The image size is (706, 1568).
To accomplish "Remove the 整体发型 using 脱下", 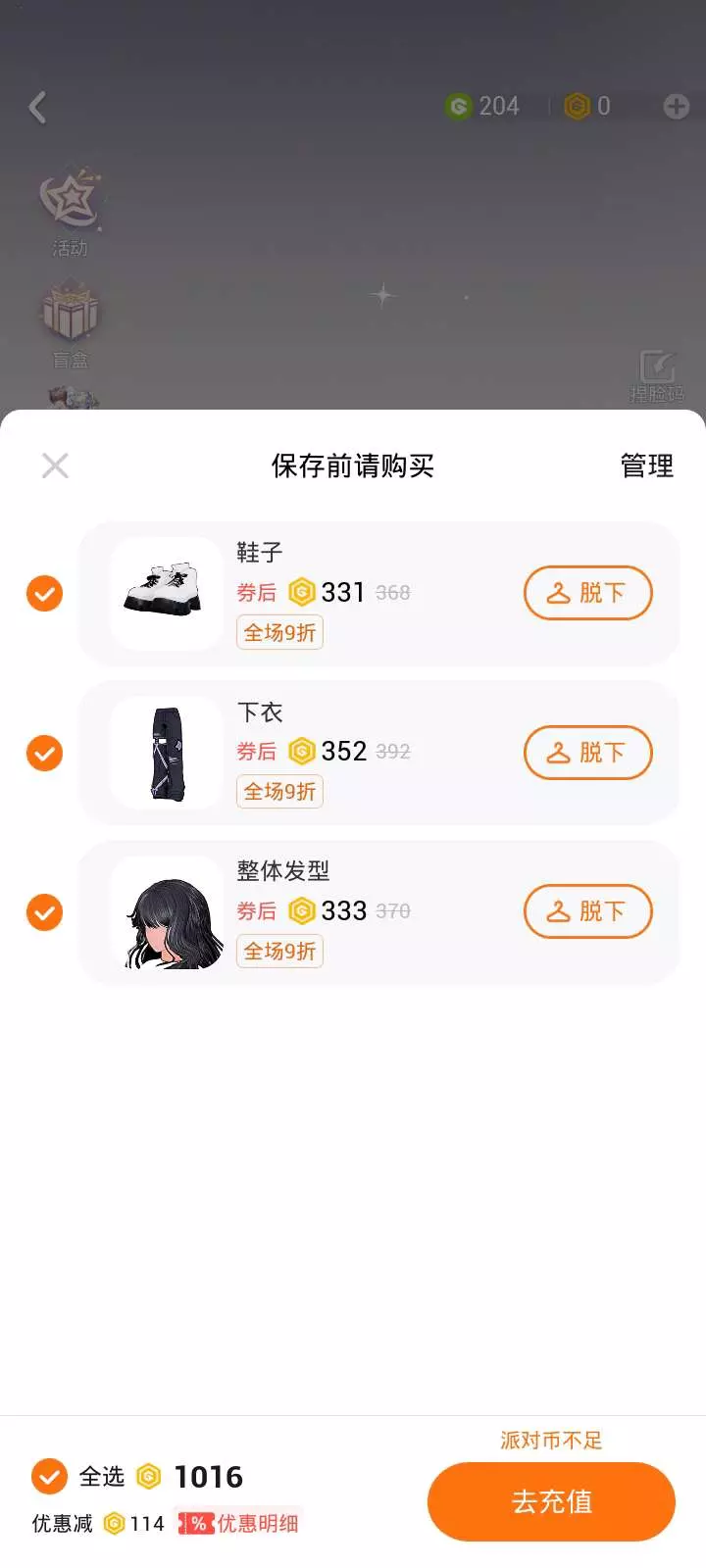I will [x=587, y=911].
